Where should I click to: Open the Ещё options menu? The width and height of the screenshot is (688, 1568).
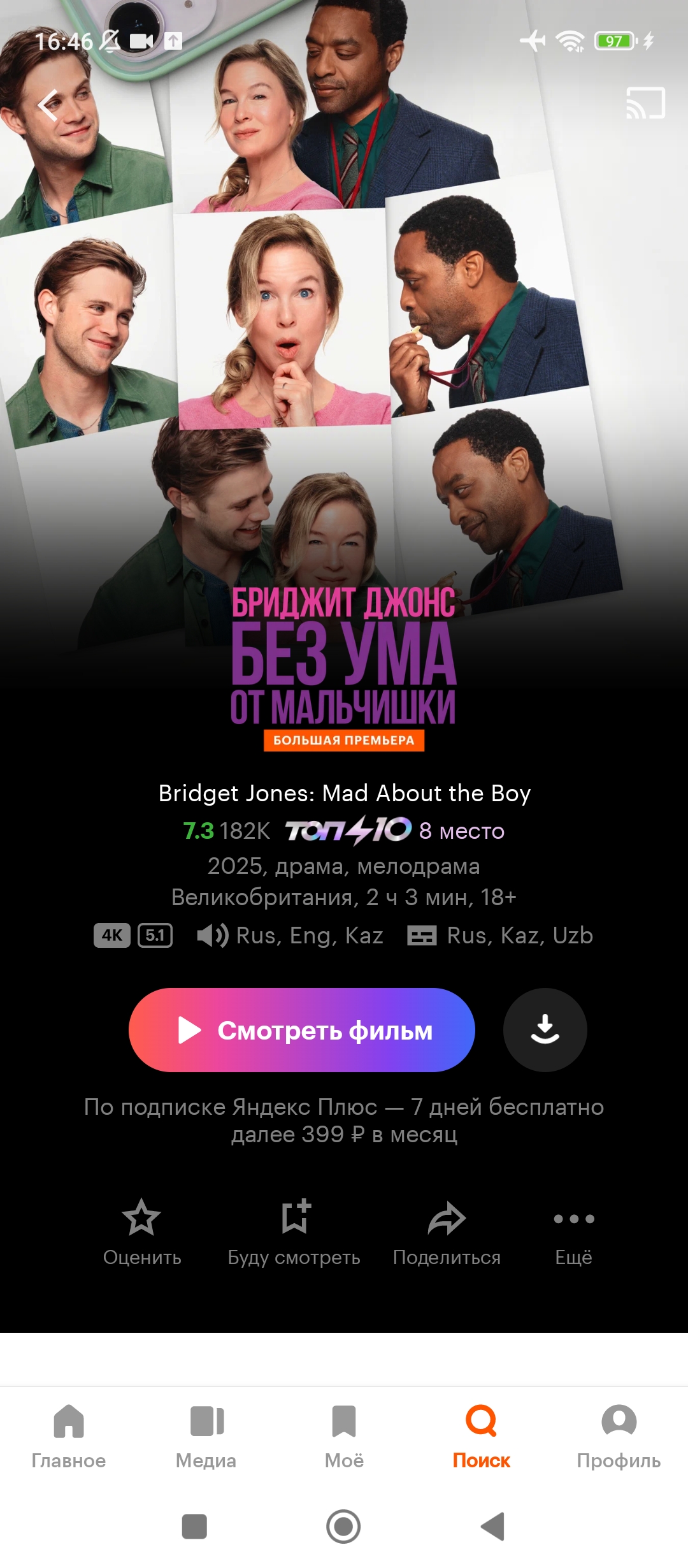(x=574, y=1233)
